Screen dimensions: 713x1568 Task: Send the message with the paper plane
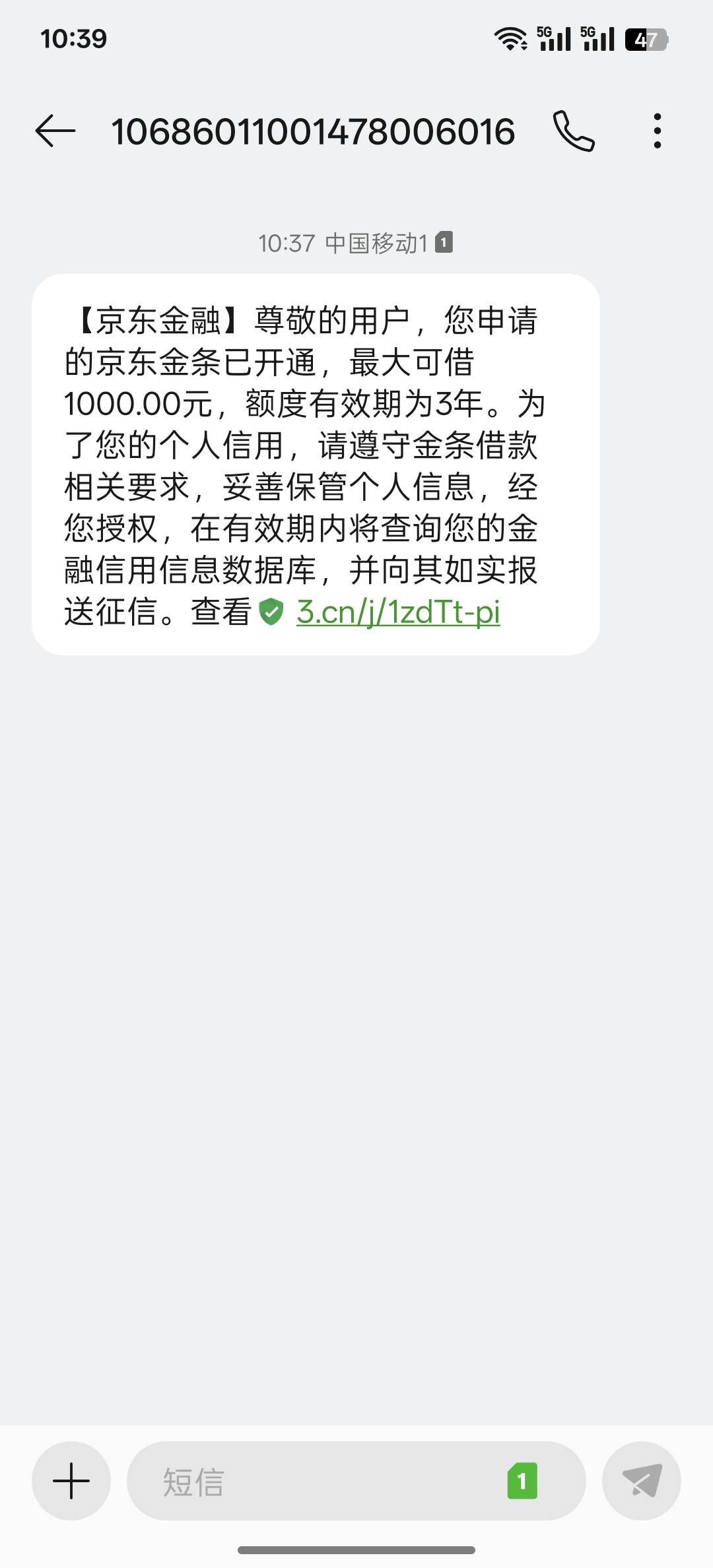642,1481
